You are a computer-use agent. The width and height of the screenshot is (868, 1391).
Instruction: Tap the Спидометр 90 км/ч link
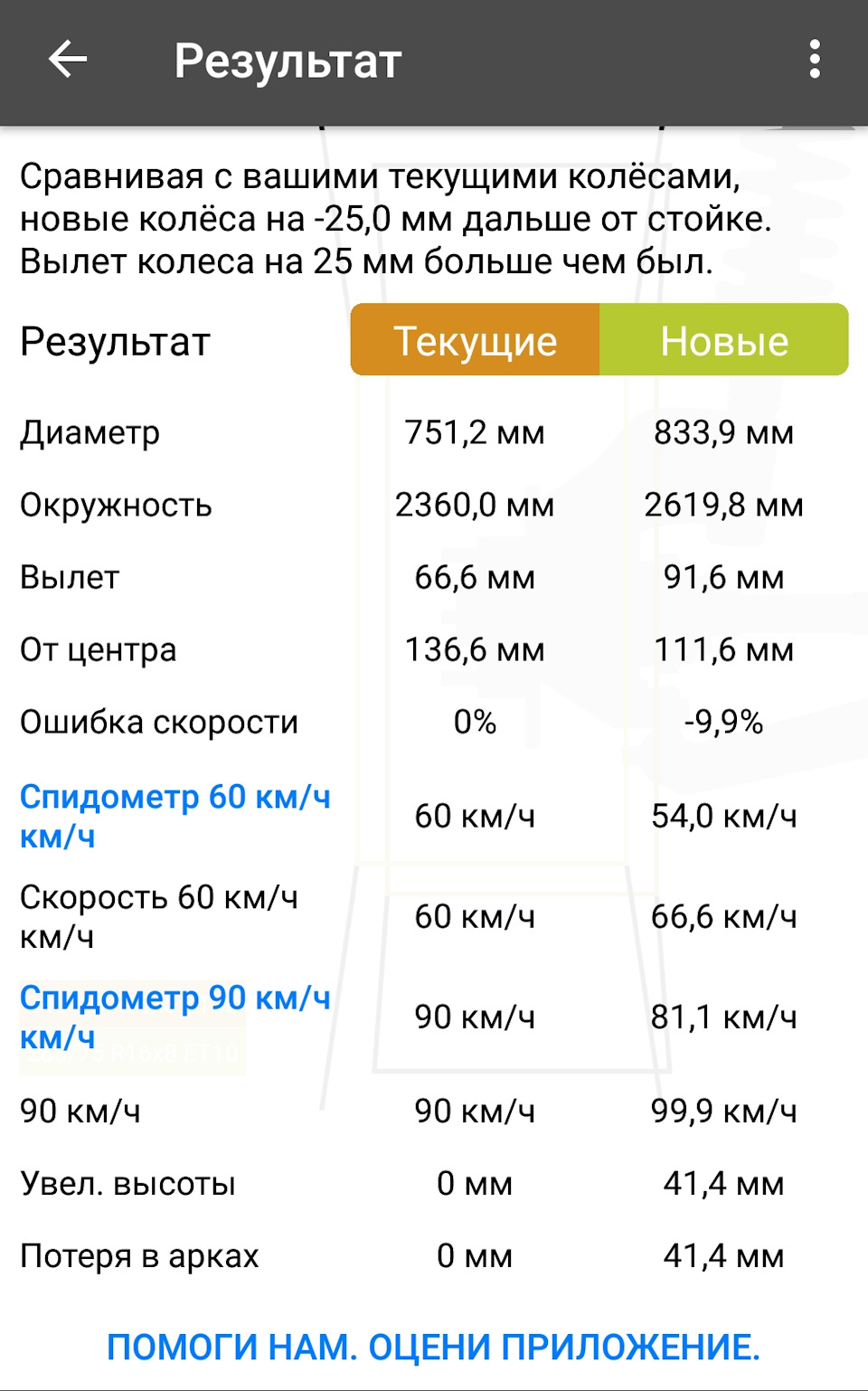point(175,1016)
